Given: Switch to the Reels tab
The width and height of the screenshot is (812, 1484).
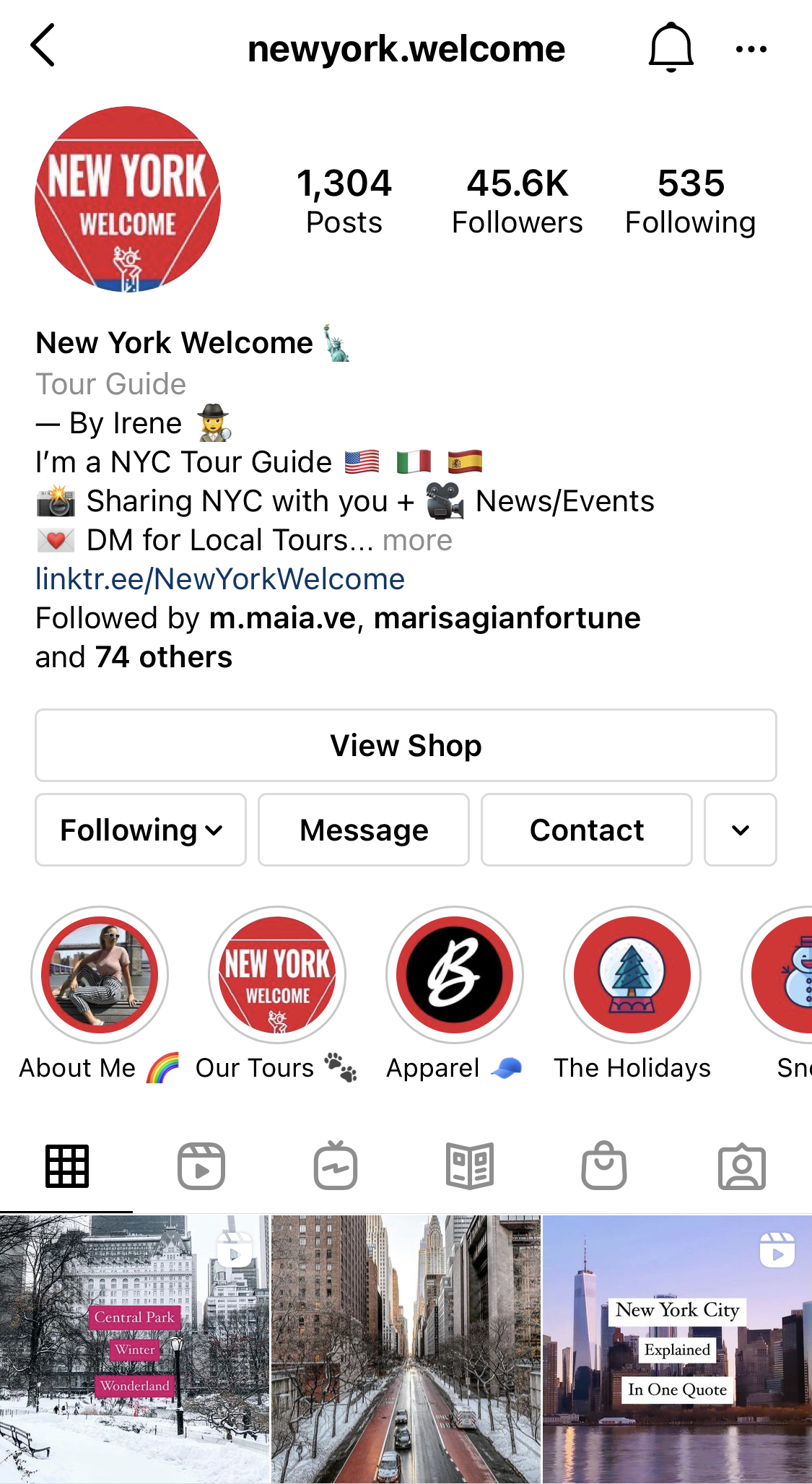Looking at the screenshot, I should [201, 1166].
